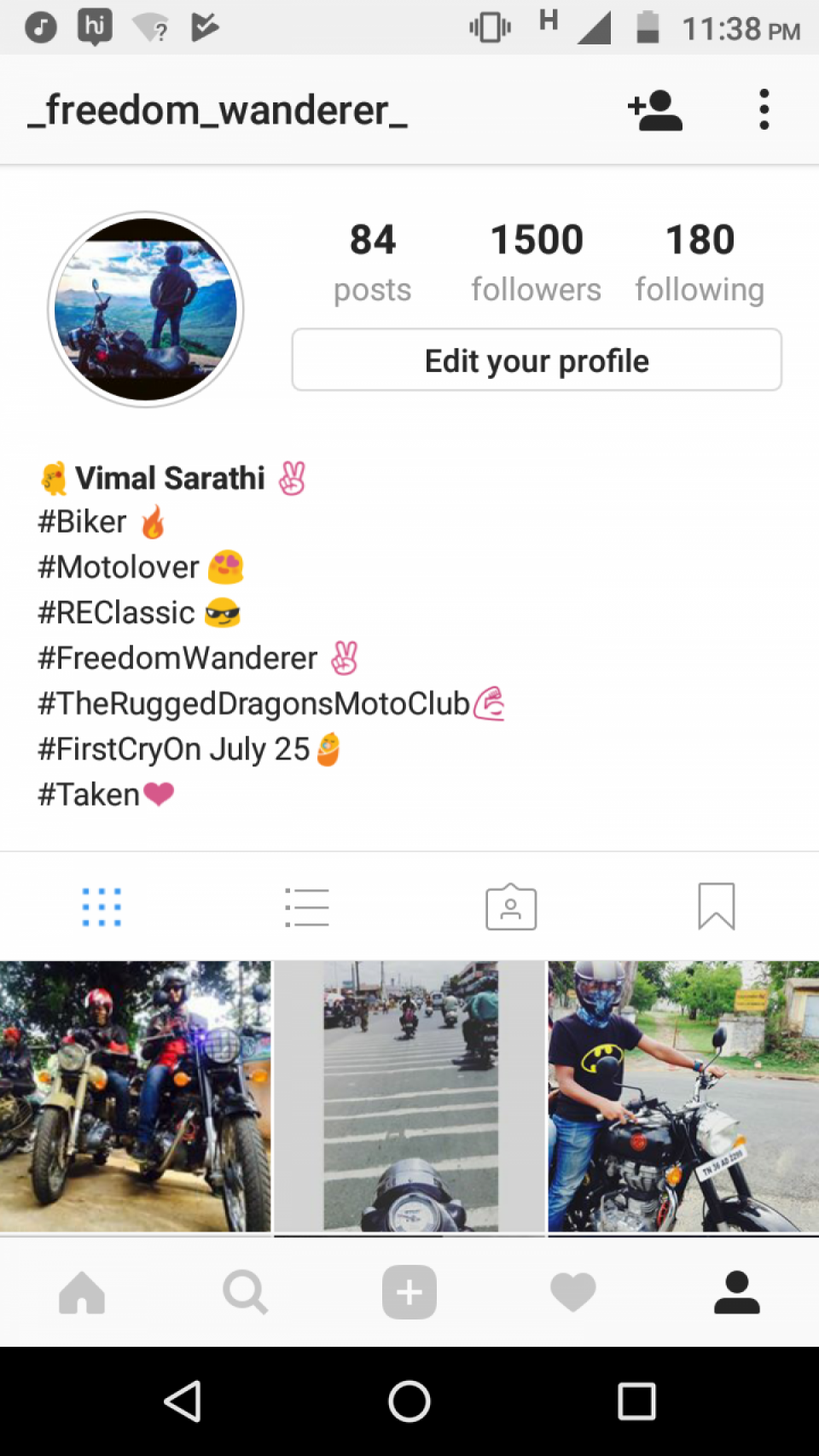Switch to grid view tab

pos(102,906)
